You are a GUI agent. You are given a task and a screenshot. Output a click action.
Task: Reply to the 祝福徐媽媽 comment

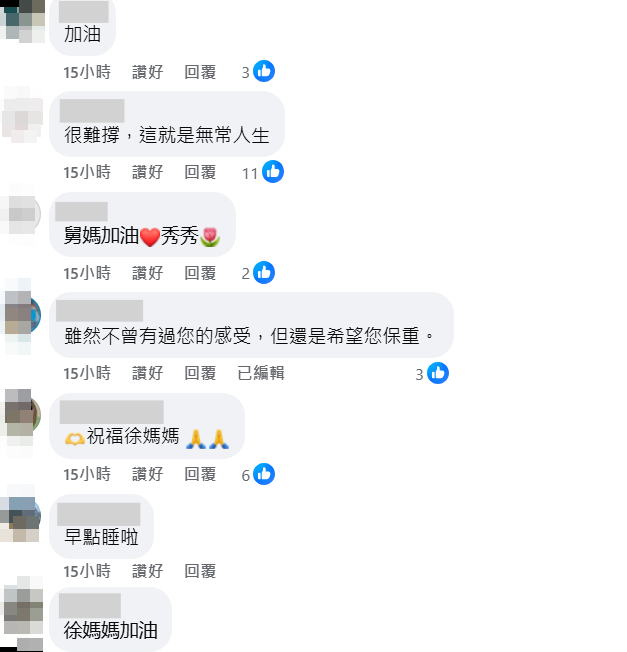point(200,474)
